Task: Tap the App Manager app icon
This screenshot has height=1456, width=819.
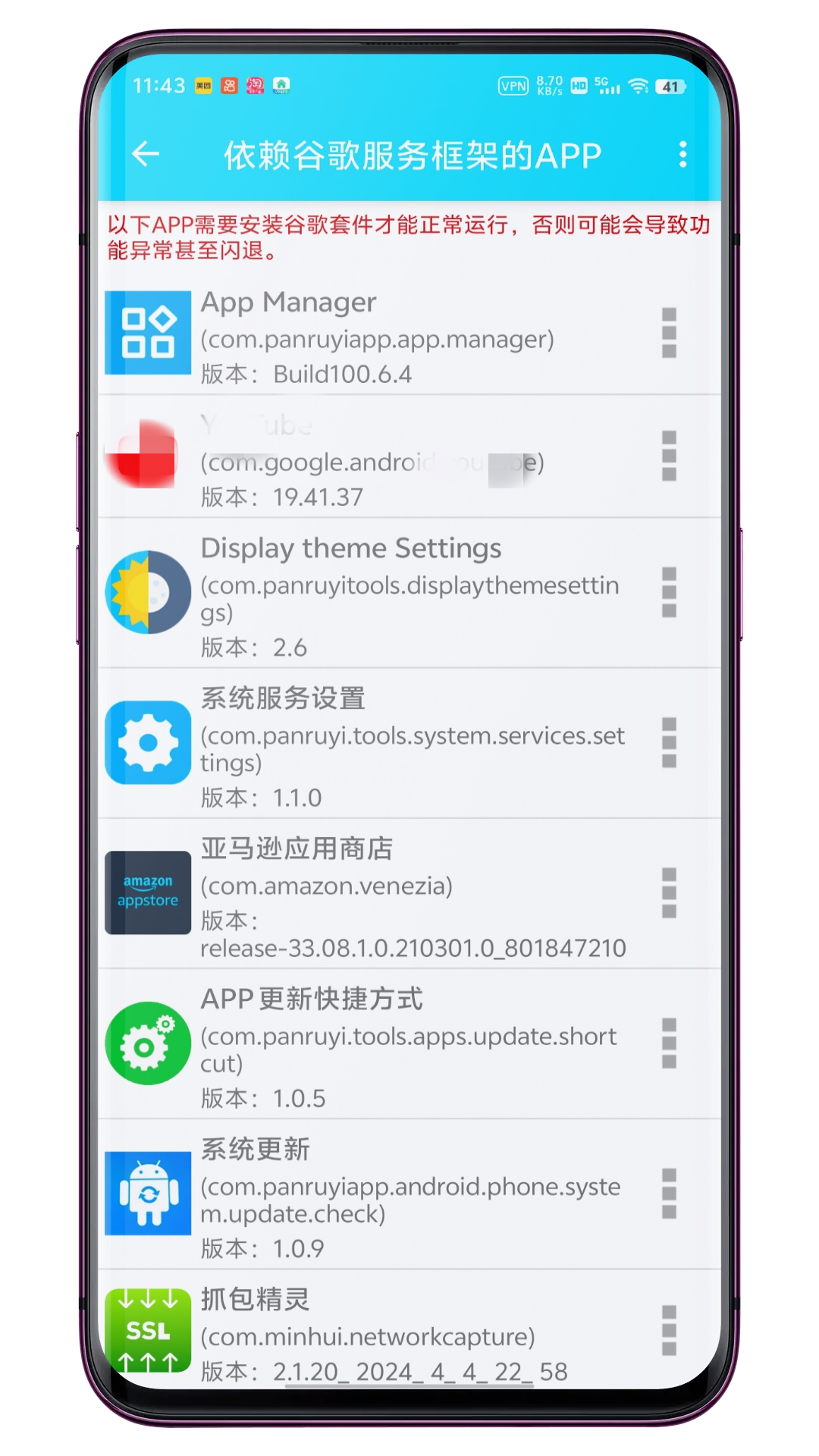Action: [147, 332]
